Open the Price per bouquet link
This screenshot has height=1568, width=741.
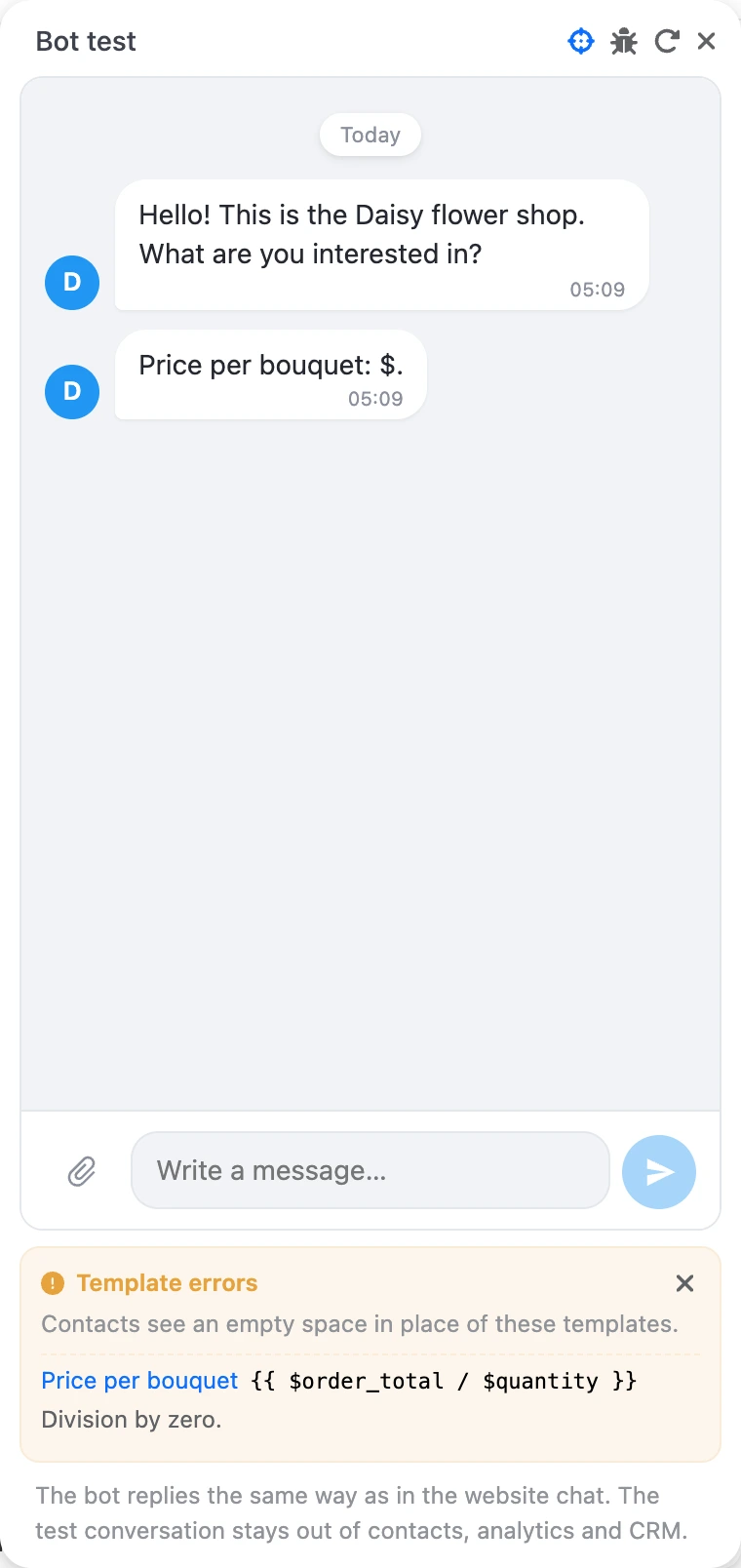click(139, 1381)
